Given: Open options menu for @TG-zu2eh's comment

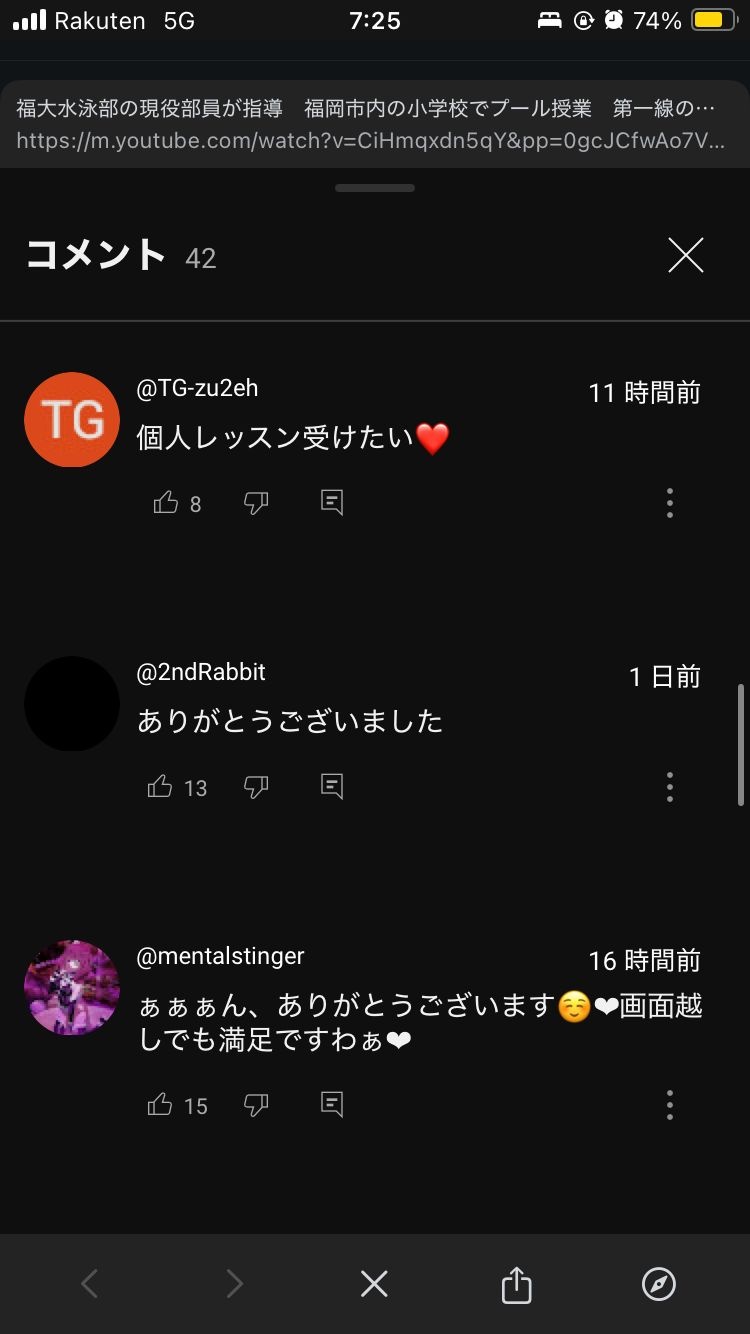Looking at the screenshot, I should (669, 503).
